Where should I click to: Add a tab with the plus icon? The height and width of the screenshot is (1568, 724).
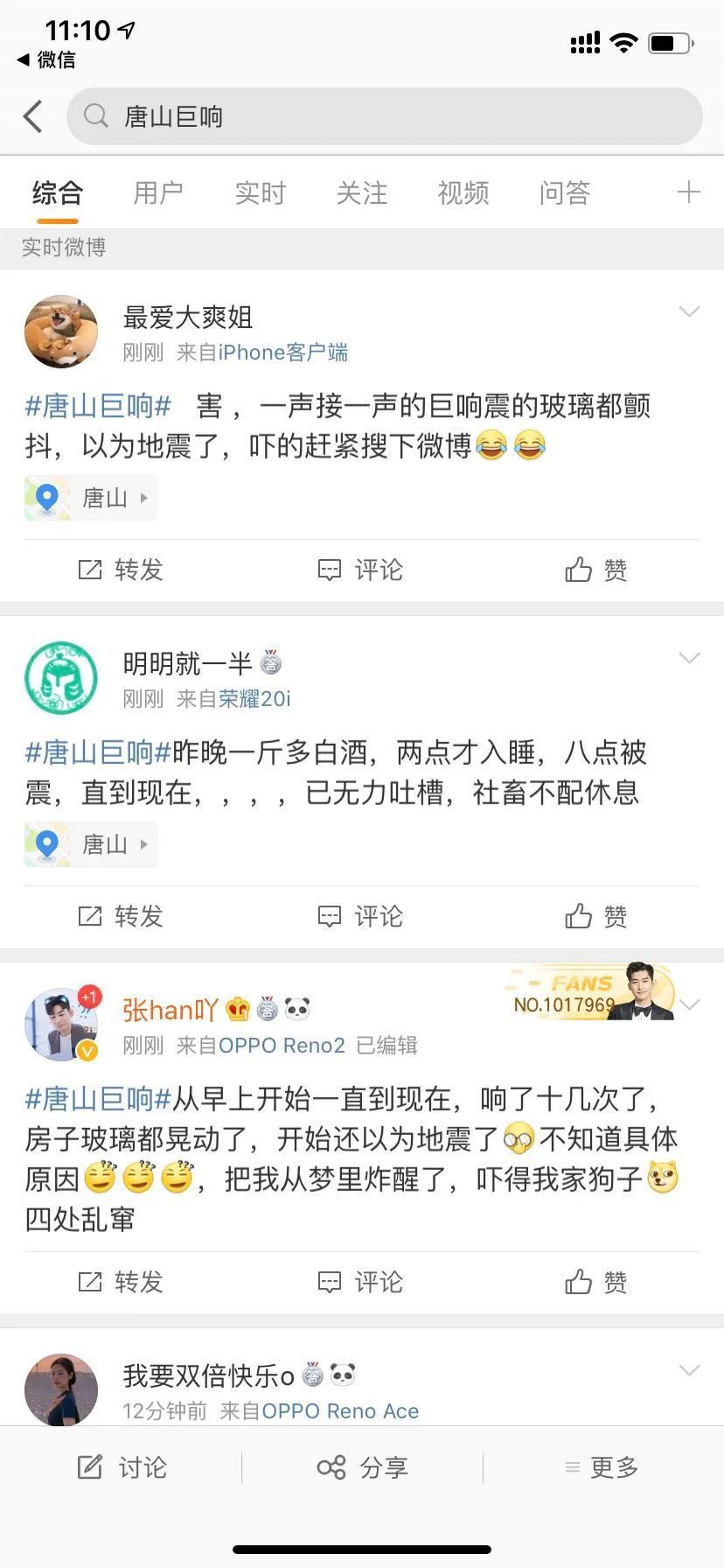click(x=689, y=192)
